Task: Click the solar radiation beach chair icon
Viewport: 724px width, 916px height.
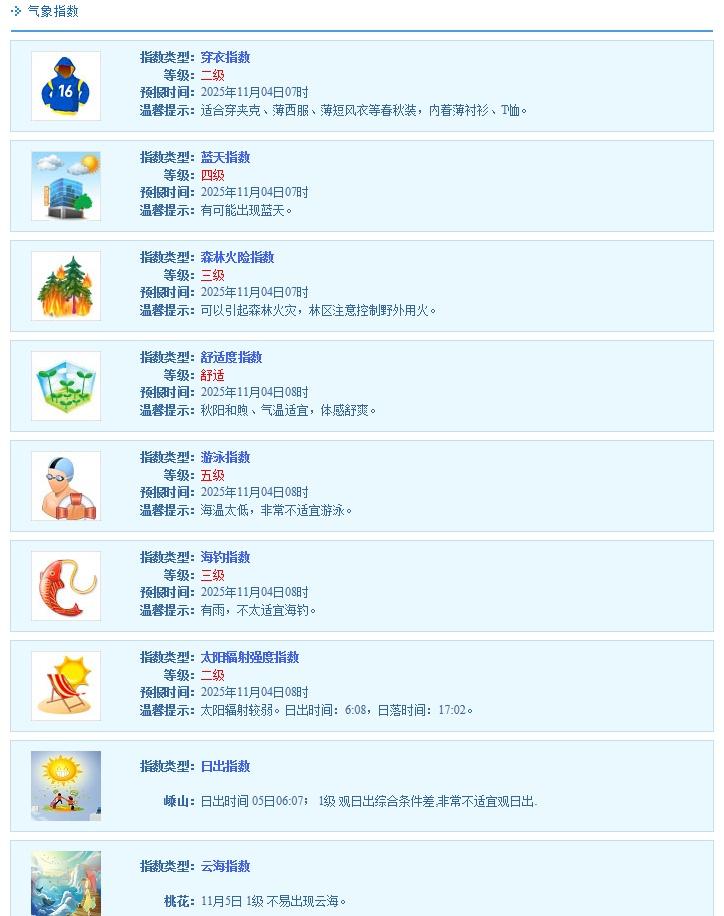Action: coord(65,685)
